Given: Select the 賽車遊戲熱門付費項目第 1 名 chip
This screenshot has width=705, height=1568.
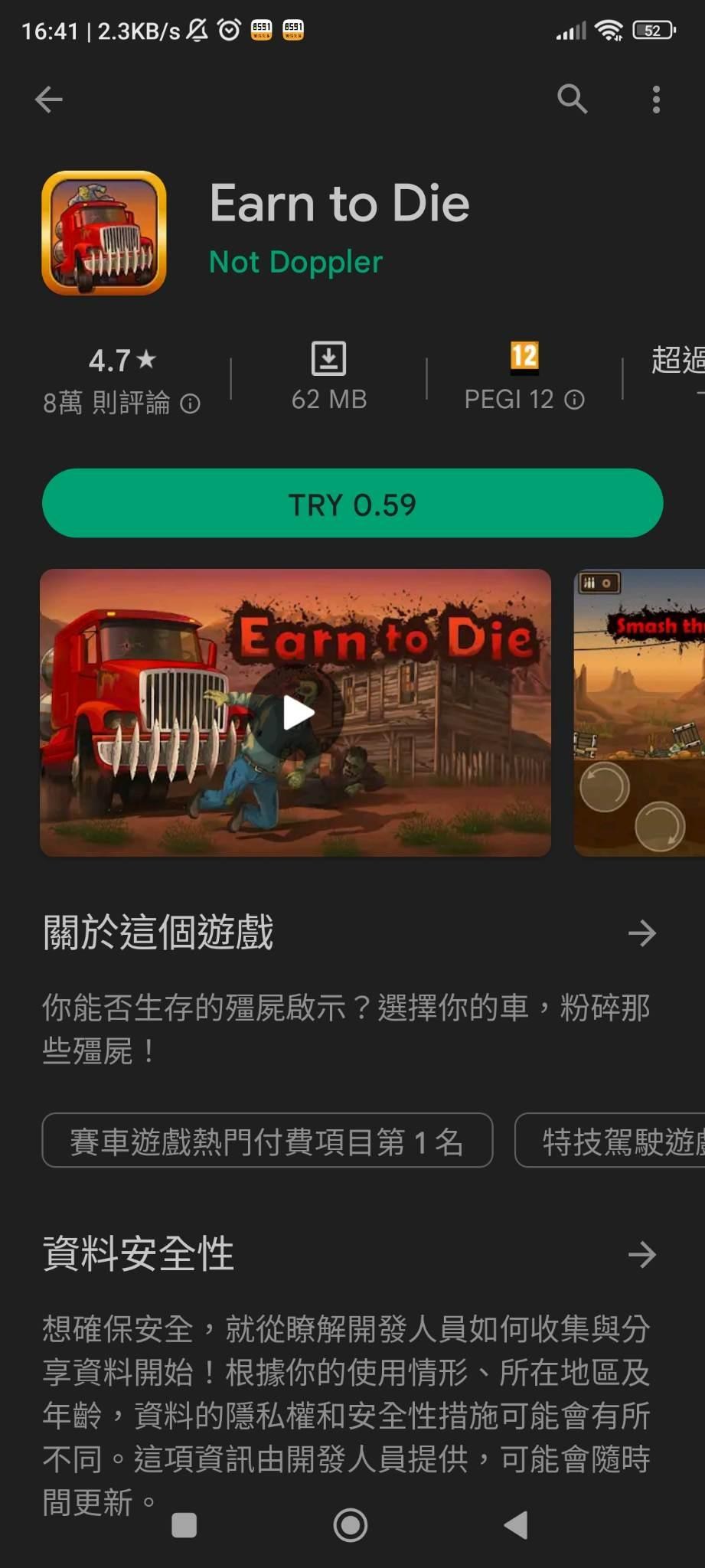Looking at the screenshot, I should tap(267, 1141).
